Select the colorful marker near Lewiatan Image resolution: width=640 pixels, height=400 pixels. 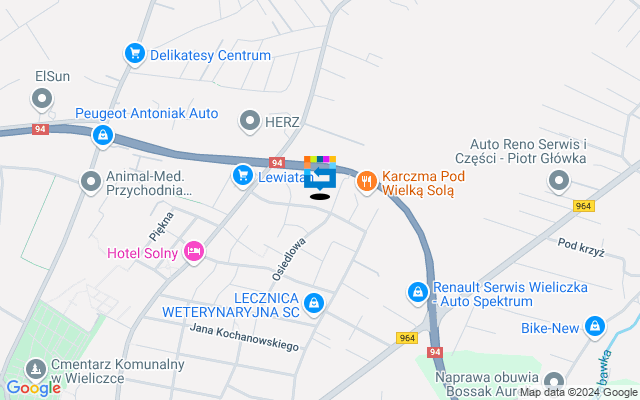[320, 173]
